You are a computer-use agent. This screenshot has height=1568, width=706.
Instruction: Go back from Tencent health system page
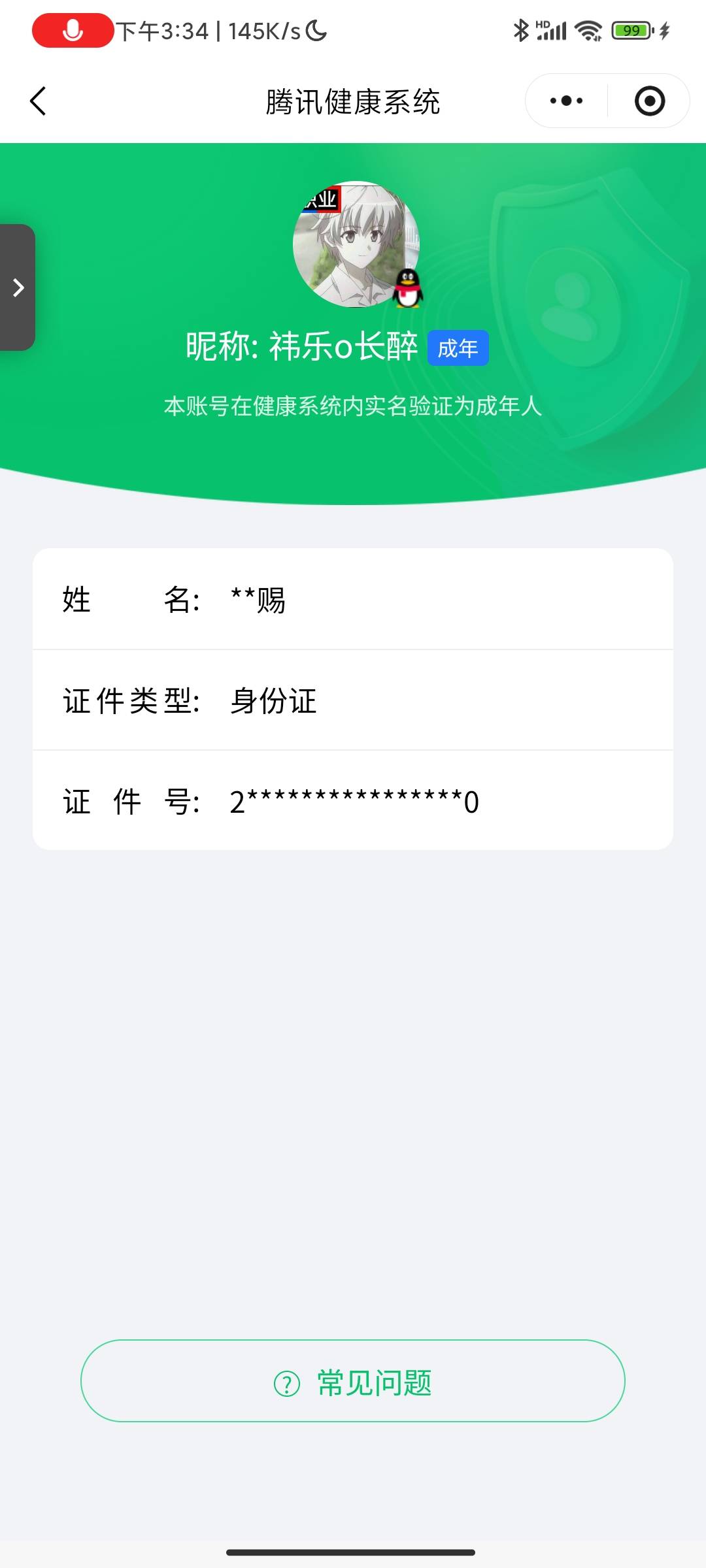click(x=39, y=101)
